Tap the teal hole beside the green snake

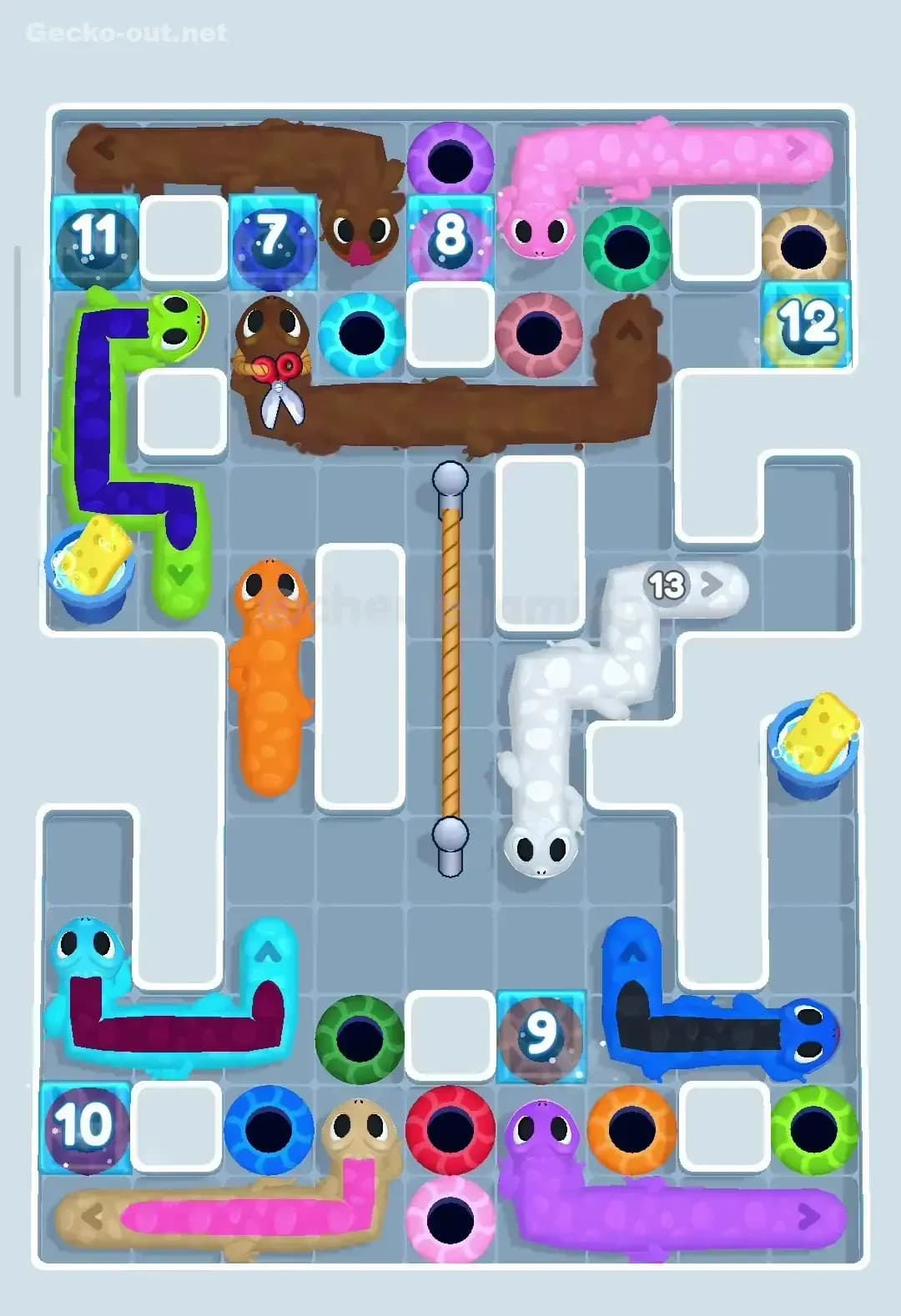point(363,334)
